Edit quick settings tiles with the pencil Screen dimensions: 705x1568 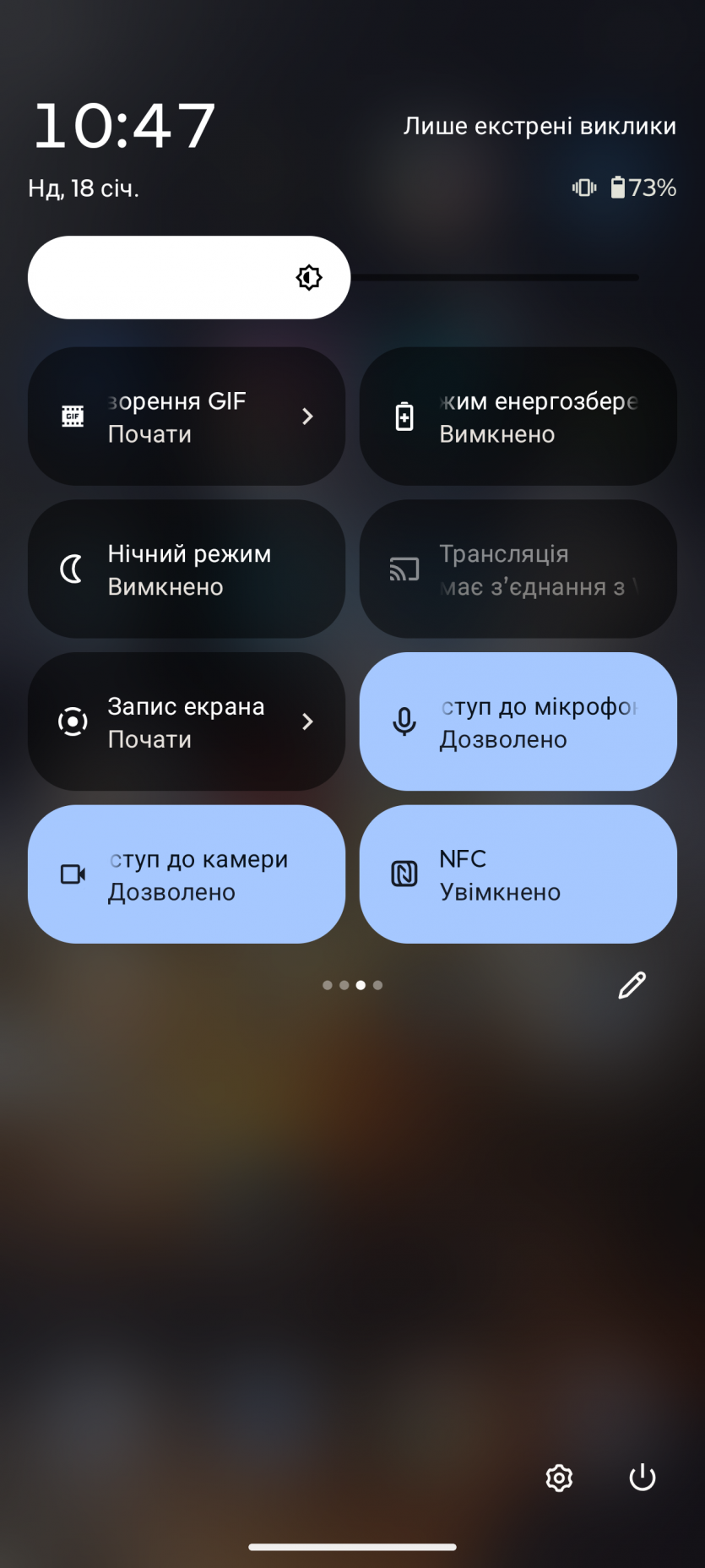632,985
